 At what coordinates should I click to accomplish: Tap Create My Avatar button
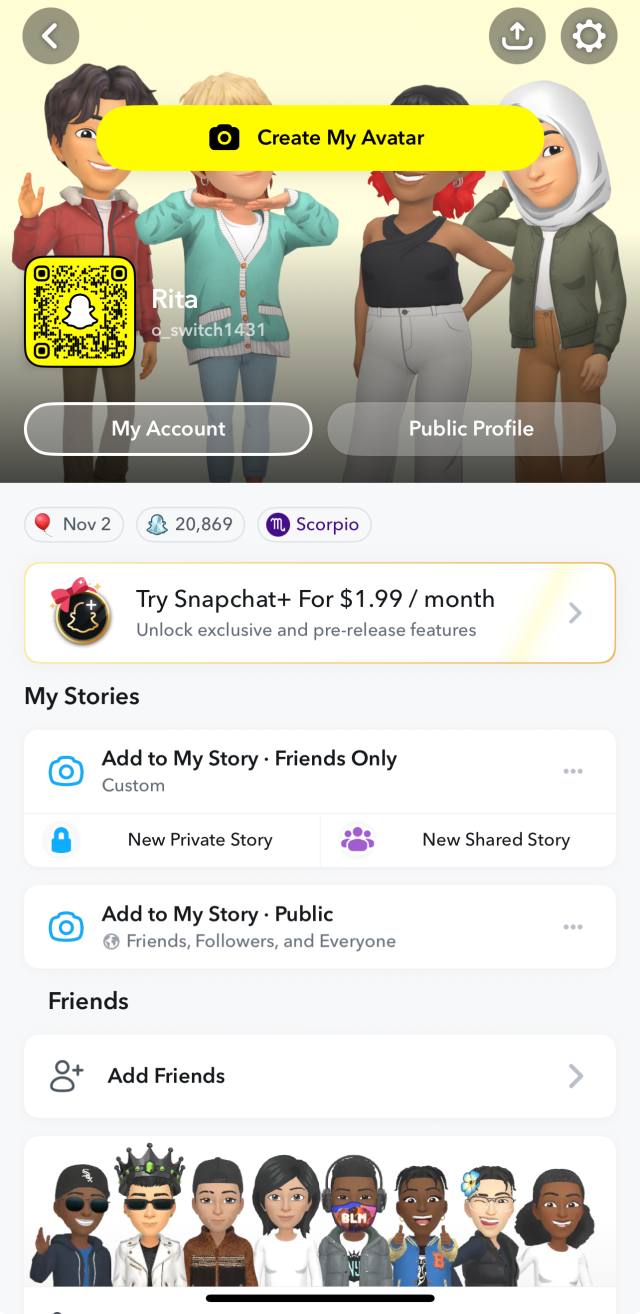coord(320,138)
